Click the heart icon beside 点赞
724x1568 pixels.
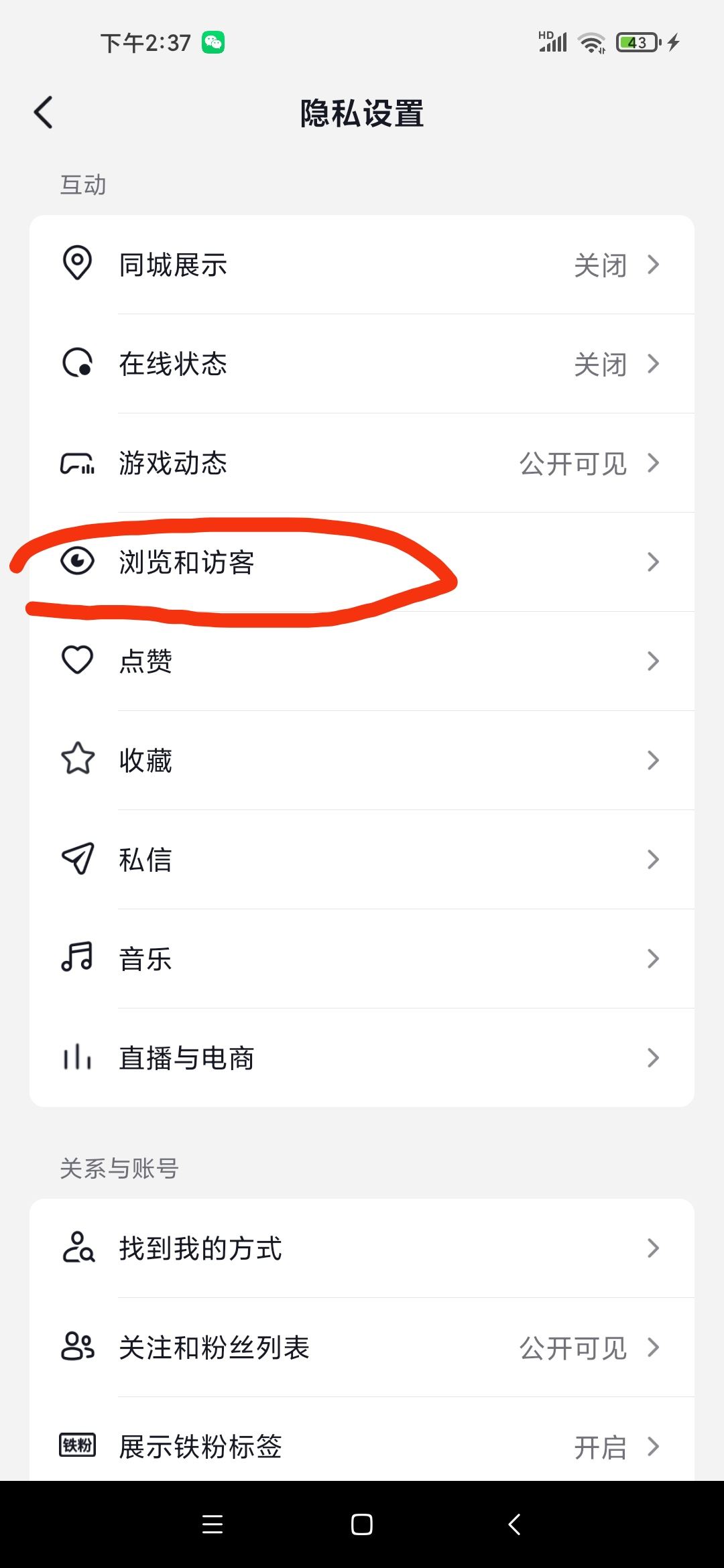click(77, 661)
